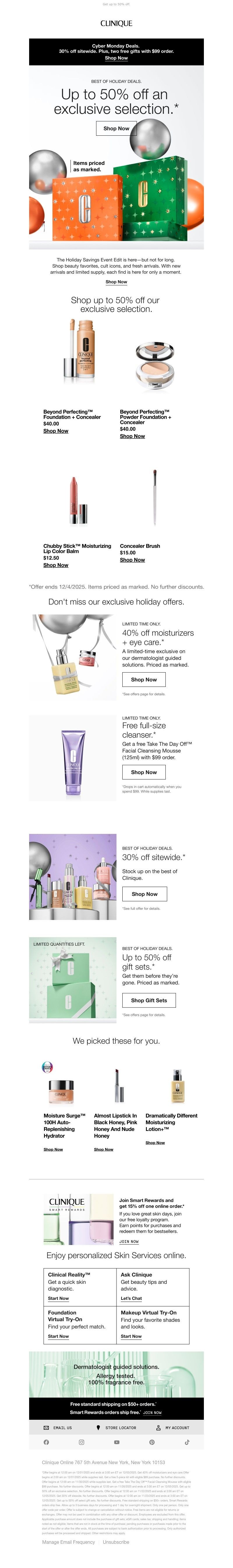Screen dimensions: 233x1568
Task: Shop the Beyond Perfecting Foundation + Concealer
Action: (x=55, y=431)
